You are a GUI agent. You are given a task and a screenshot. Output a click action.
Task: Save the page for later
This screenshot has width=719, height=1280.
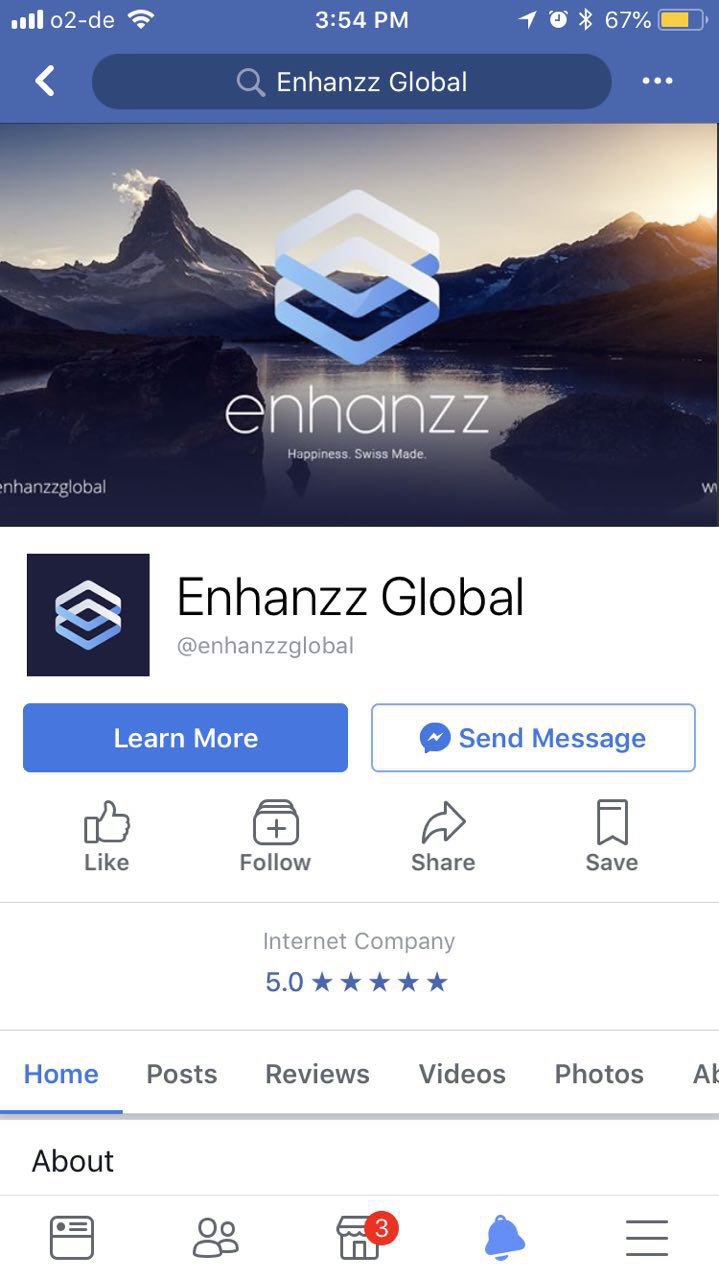point(611,836)
